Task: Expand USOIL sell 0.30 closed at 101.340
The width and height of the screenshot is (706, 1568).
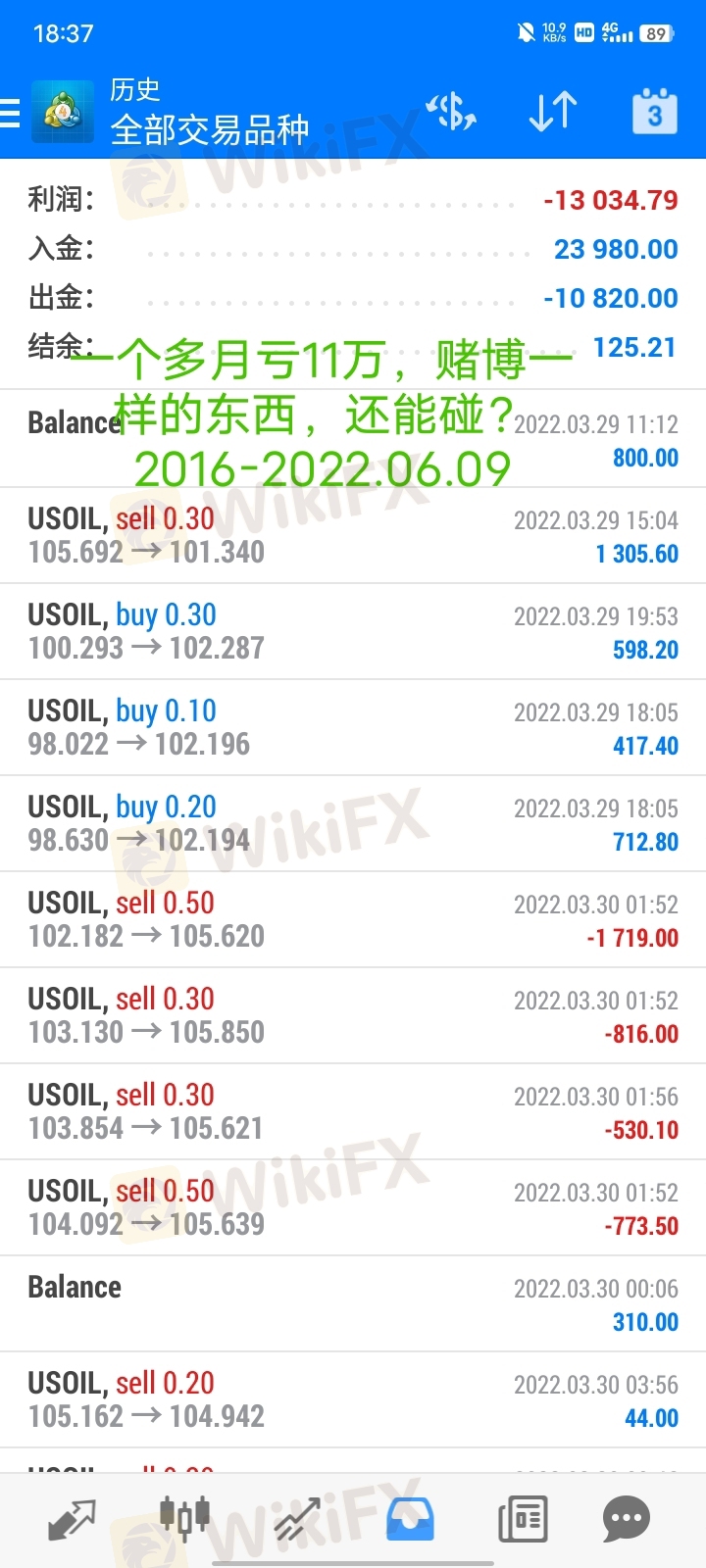Action: click(353, 535)
